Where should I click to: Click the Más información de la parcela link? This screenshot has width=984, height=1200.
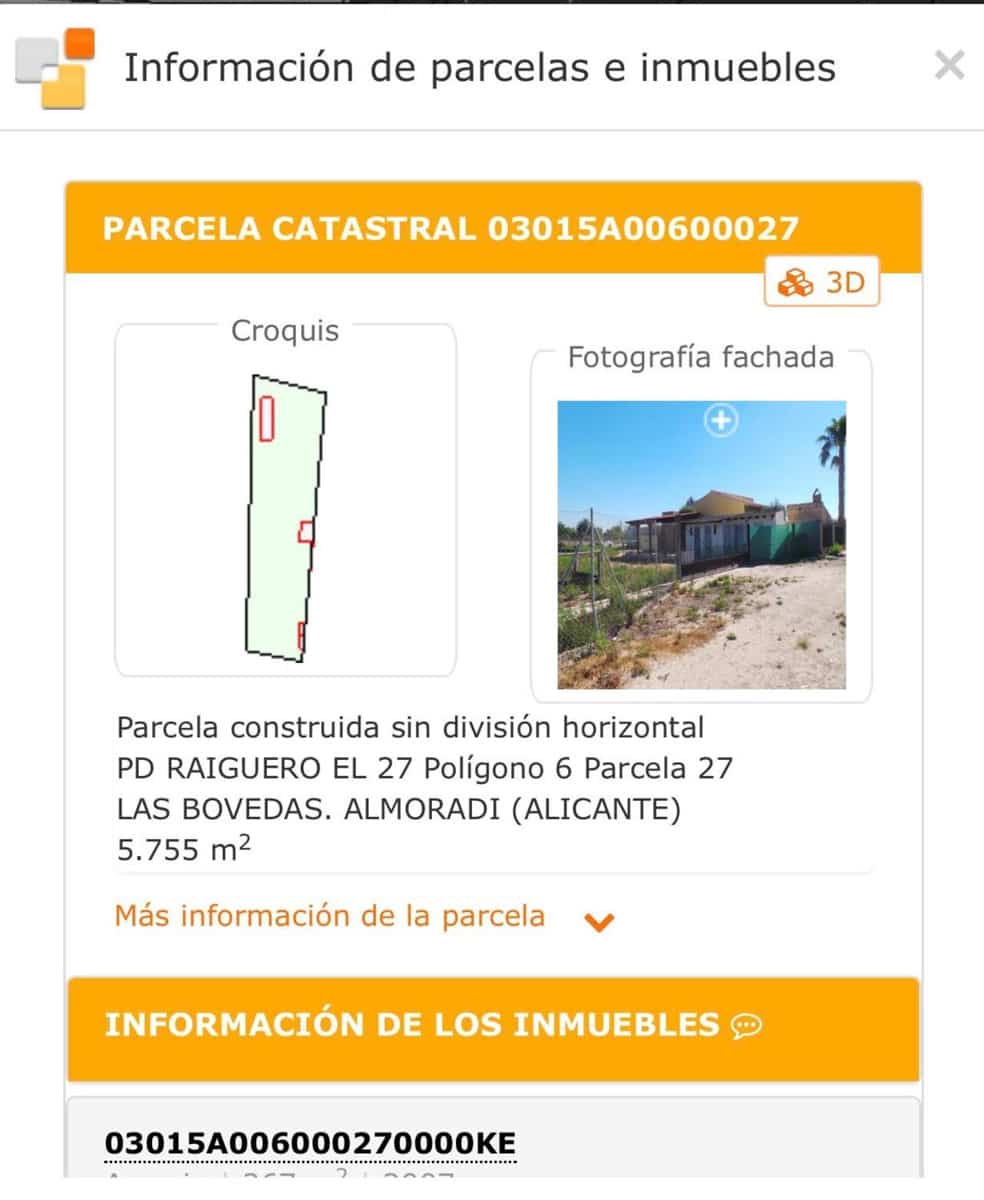coord(330,915)
